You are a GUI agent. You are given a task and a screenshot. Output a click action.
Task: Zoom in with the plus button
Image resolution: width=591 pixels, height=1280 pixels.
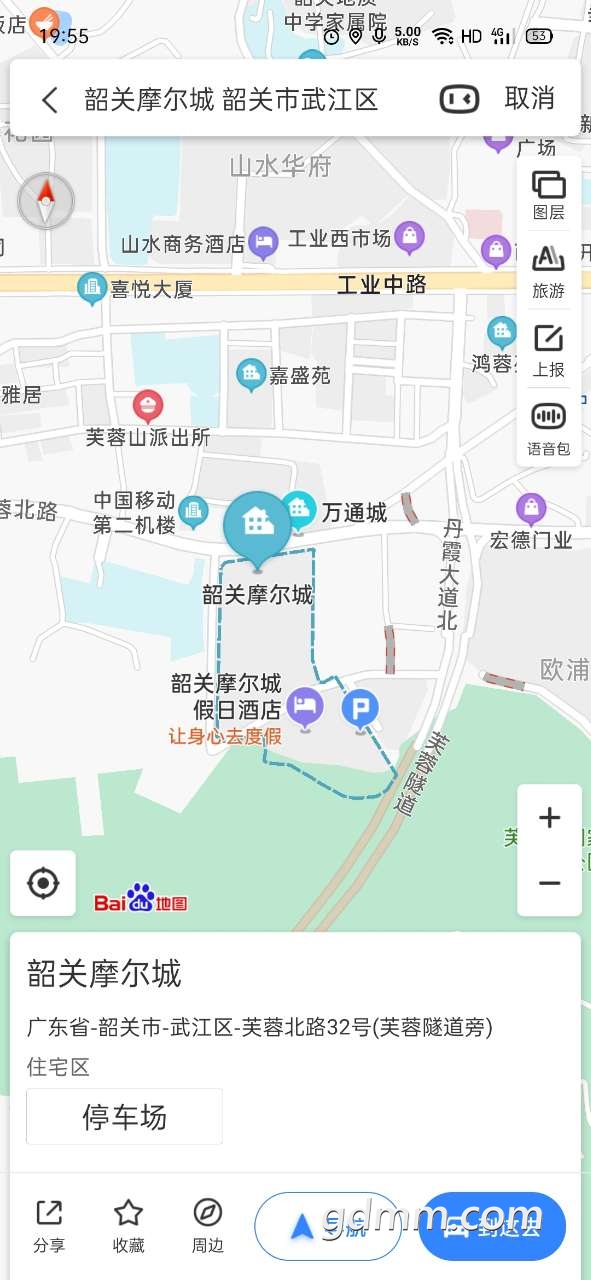pyautogui.click(x=549, y=818)
